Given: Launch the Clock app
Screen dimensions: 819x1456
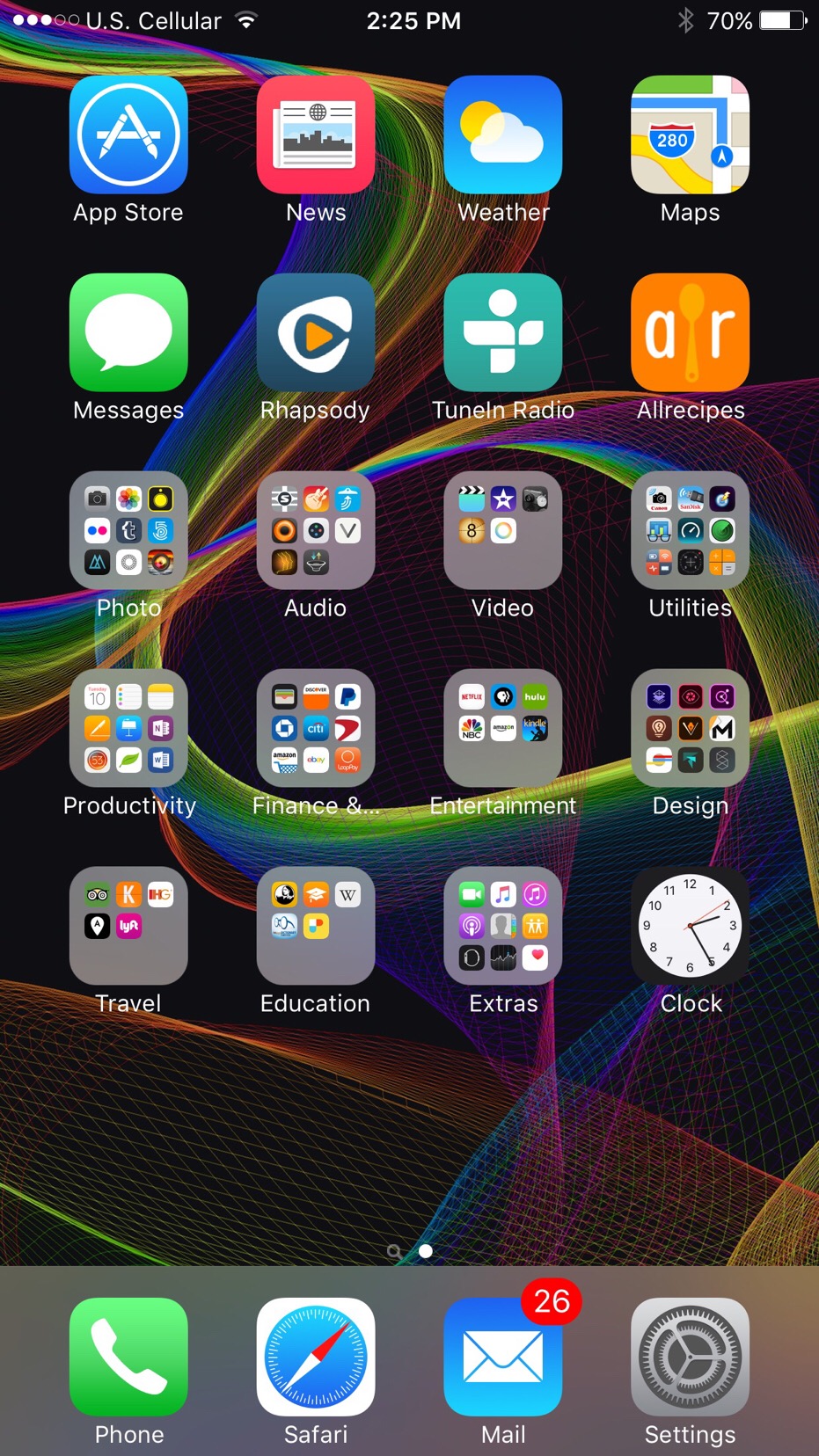Looking at the screenshot, I should (x=691, y=926).
